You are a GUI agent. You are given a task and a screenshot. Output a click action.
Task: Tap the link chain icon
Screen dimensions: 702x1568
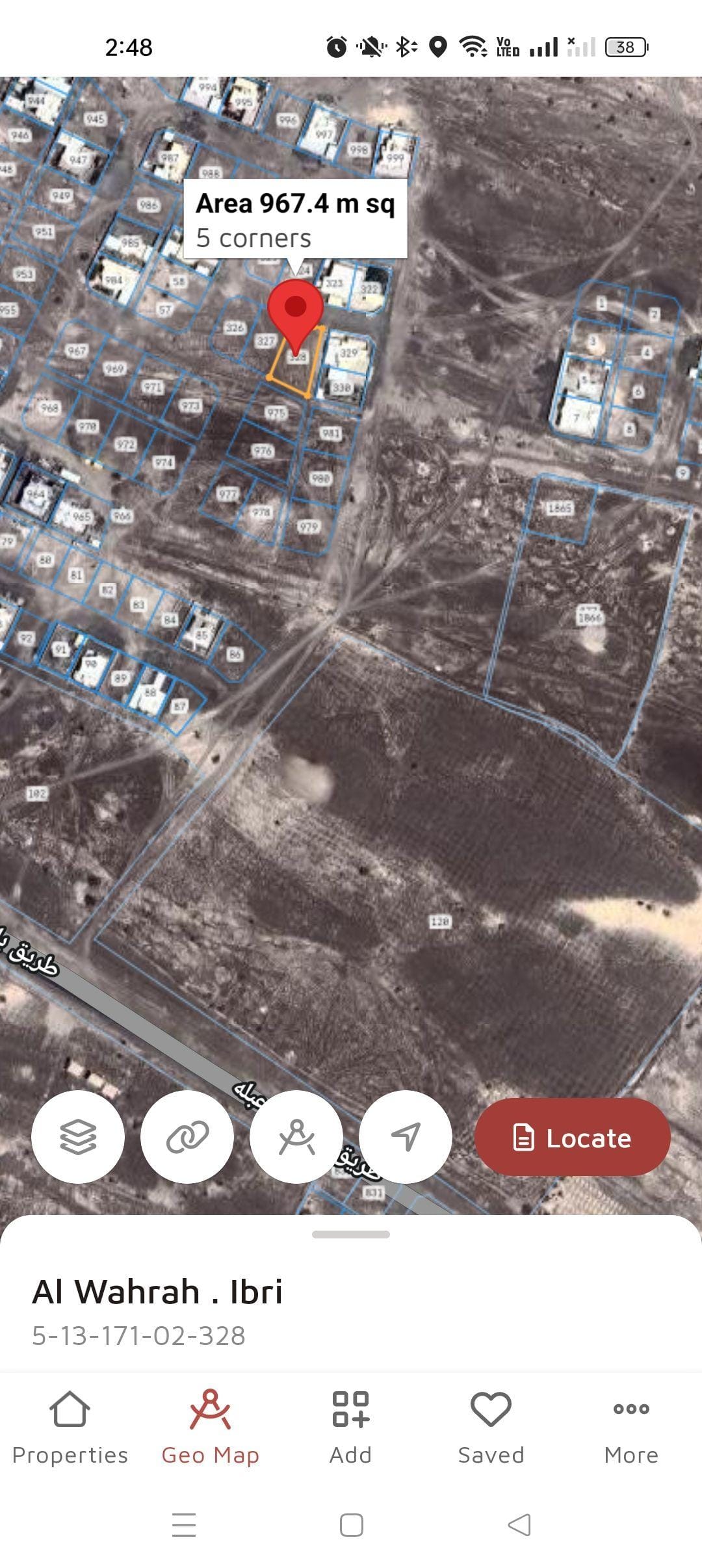[x=187, y=1136]
